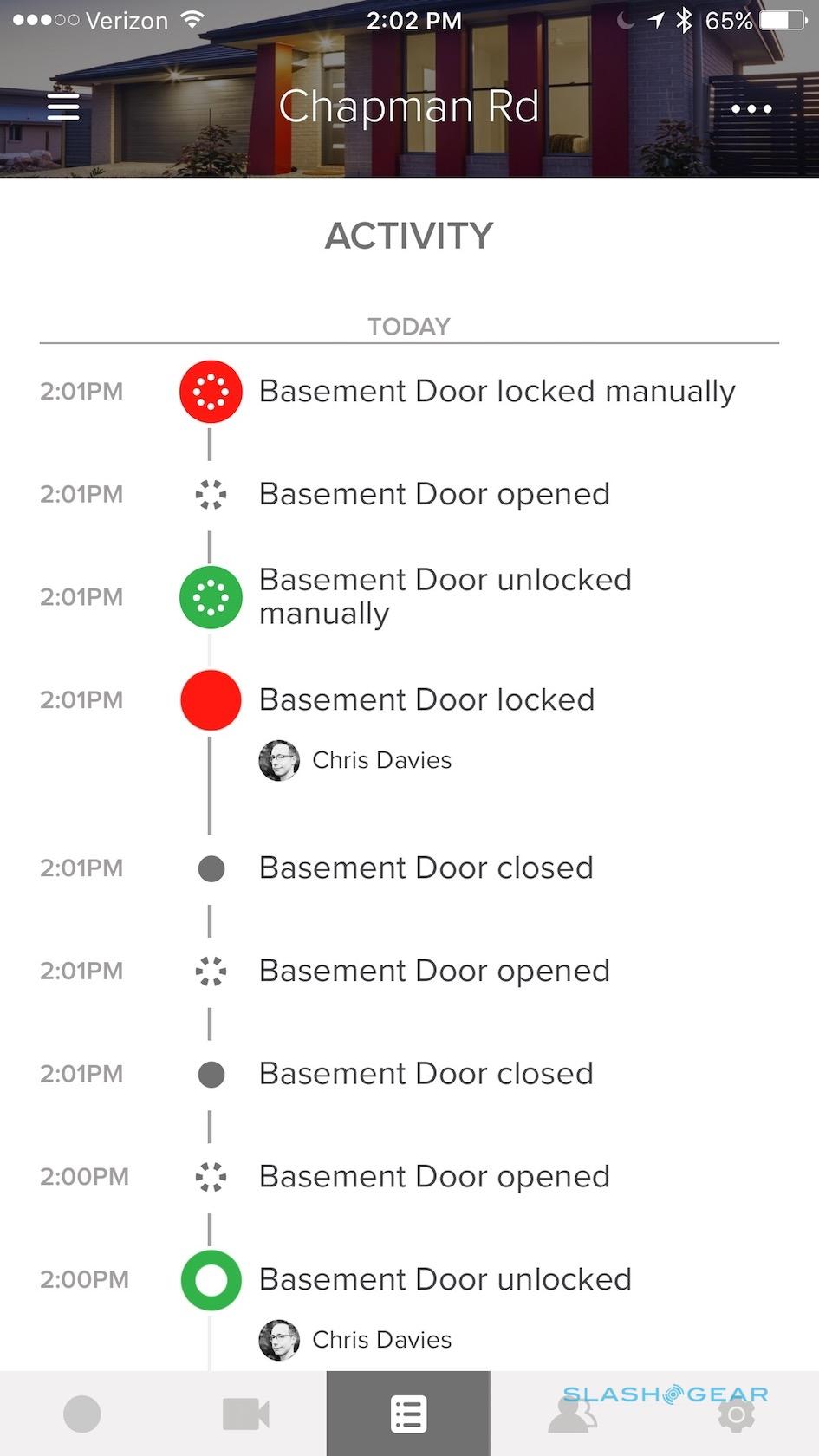
Task: Switch to the lock status tab
Action: click(x=82, y=1414)
